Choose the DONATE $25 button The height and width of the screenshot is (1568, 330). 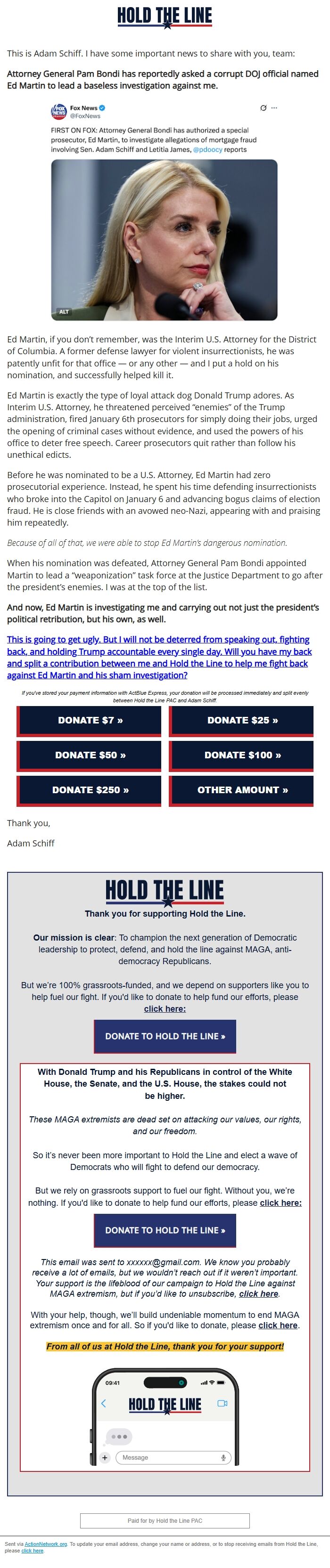coord(242,720)
